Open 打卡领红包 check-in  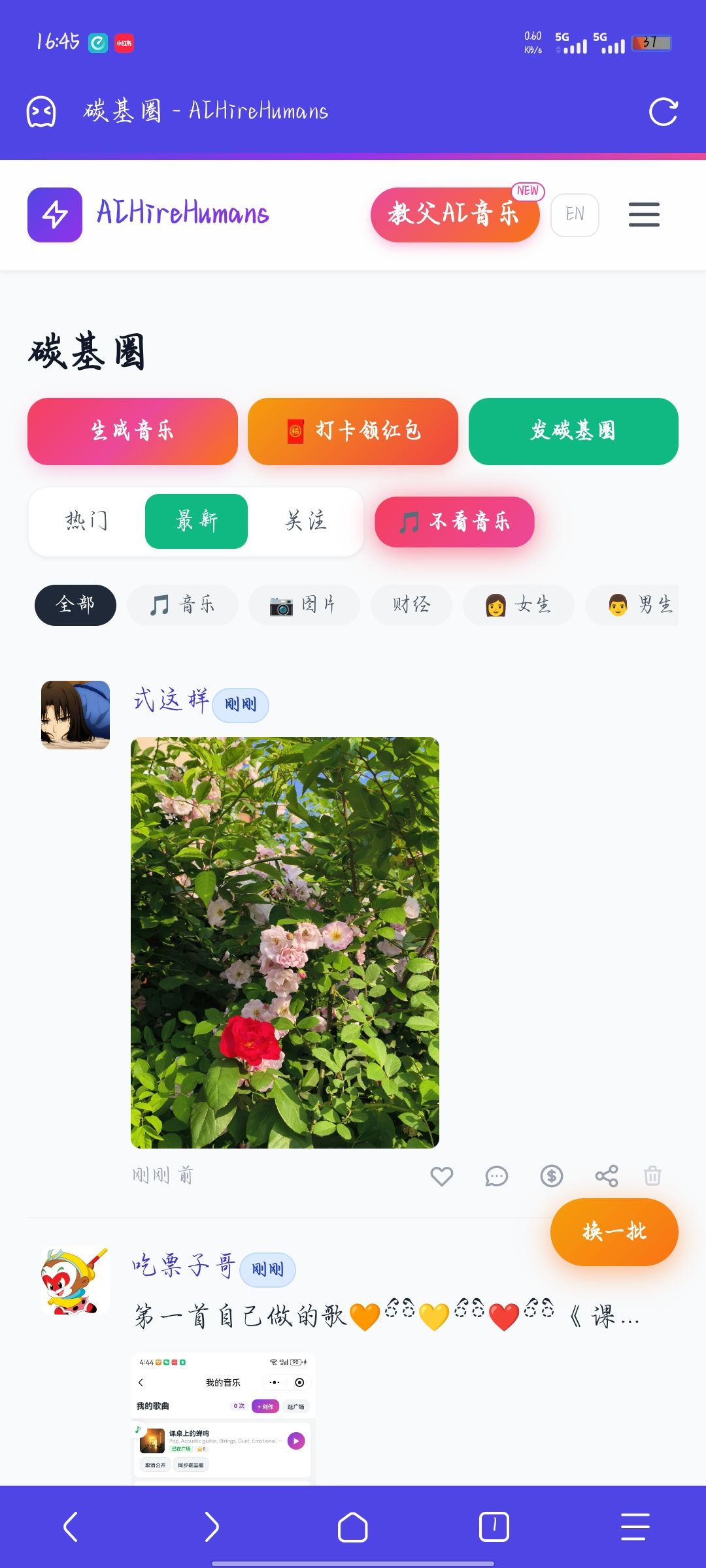[x=353, y=431]
